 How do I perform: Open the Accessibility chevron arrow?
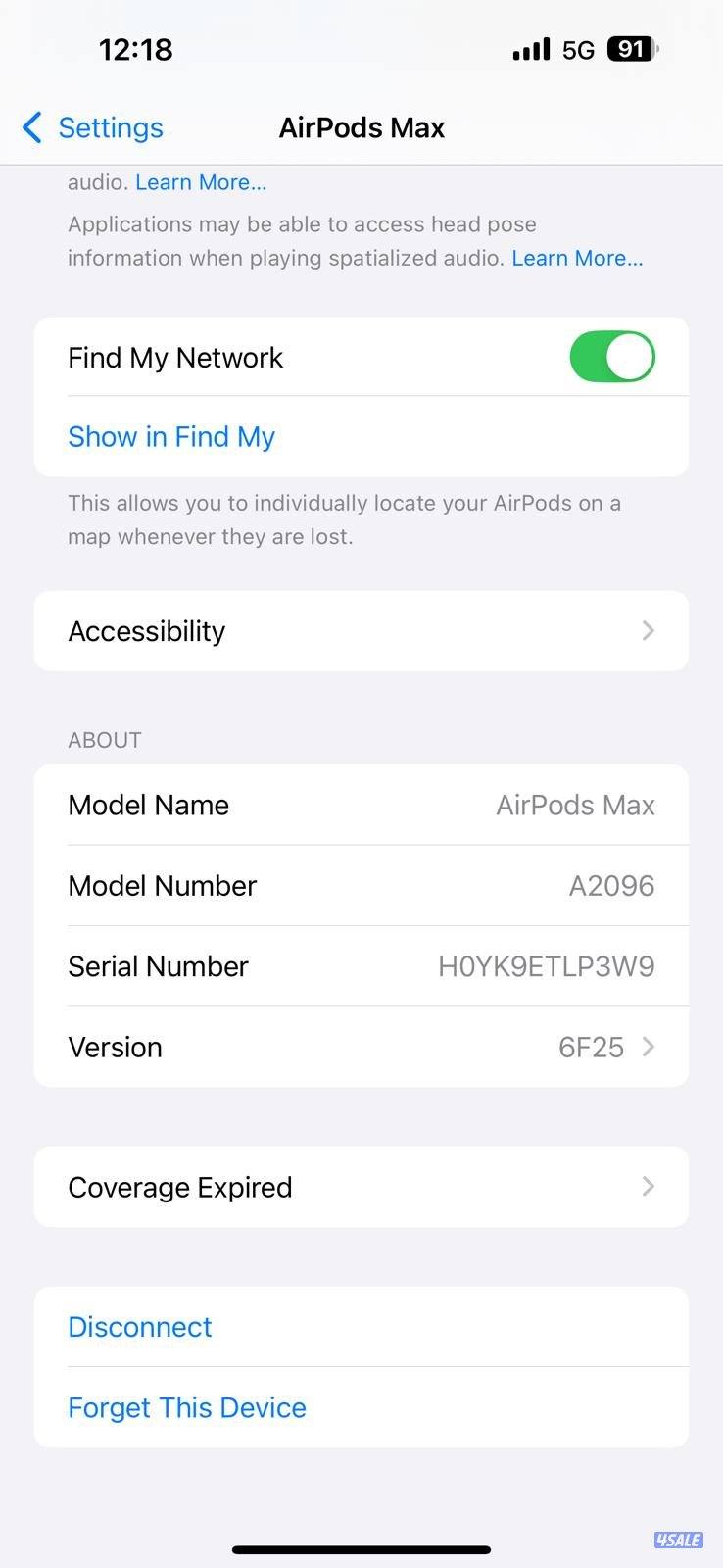click(x=648, y=631)
